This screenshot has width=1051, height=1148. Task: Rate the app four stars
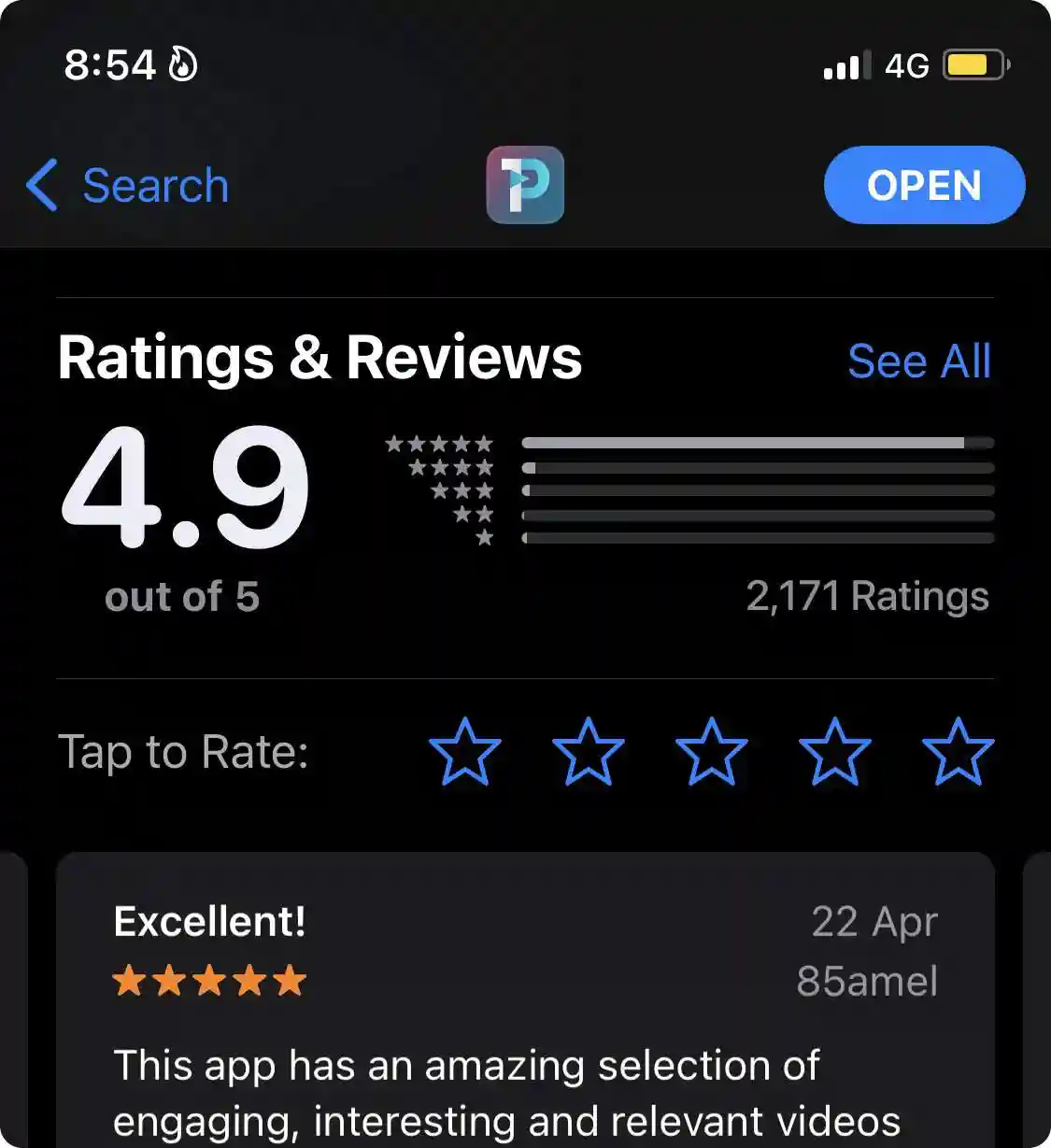834,752
